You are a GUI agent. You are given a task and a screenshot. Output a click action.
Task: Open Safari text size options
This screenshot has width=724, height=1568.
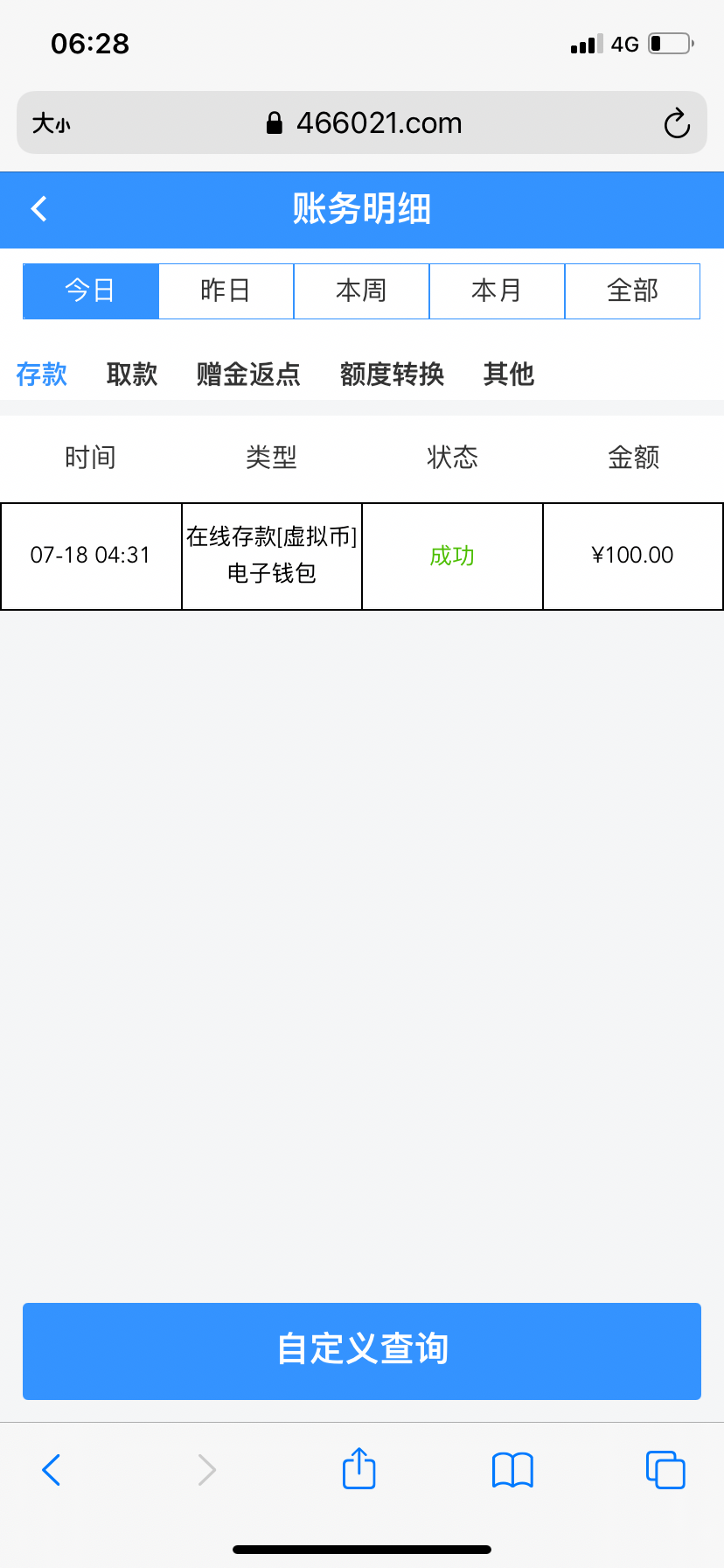[51, 123]
